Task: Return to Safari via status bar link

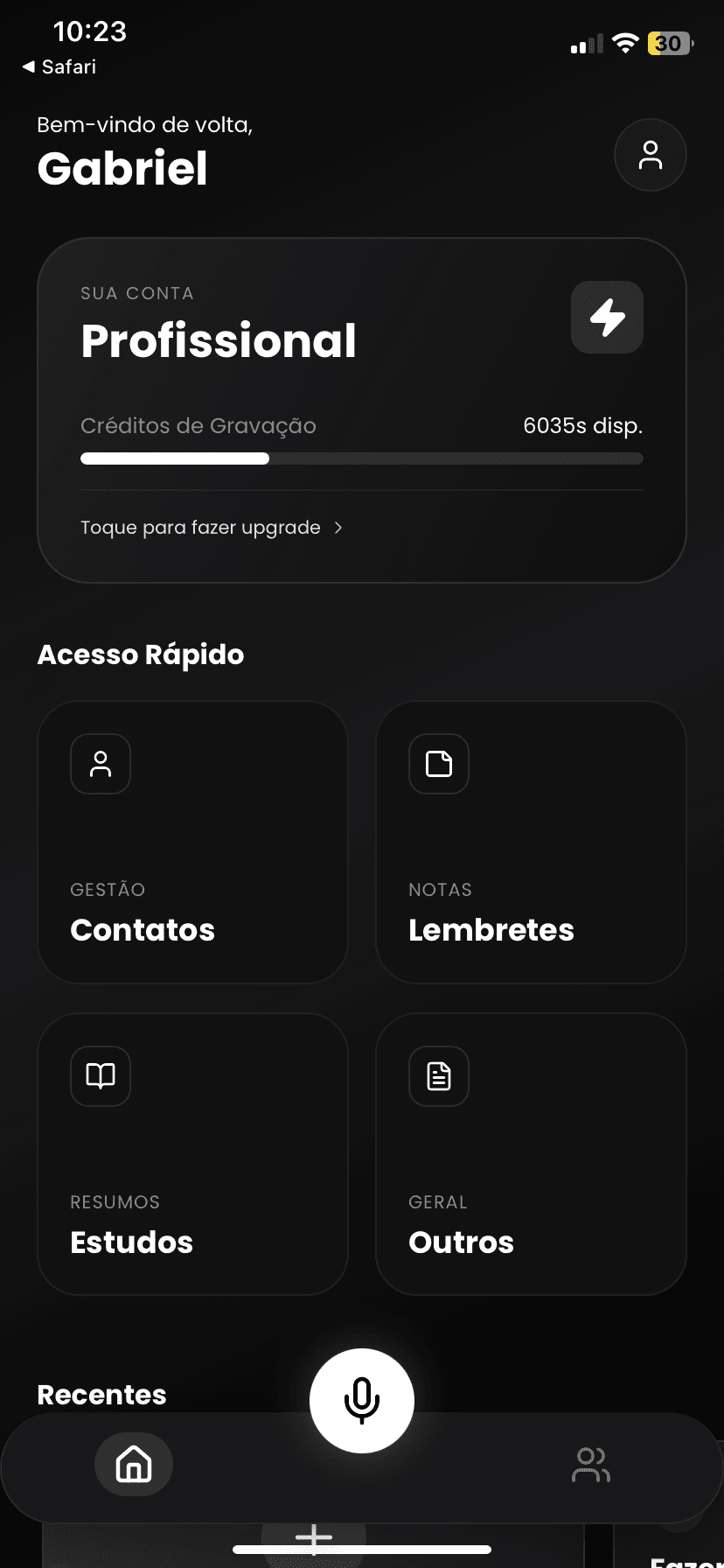Action: click(x=59, y=66)
